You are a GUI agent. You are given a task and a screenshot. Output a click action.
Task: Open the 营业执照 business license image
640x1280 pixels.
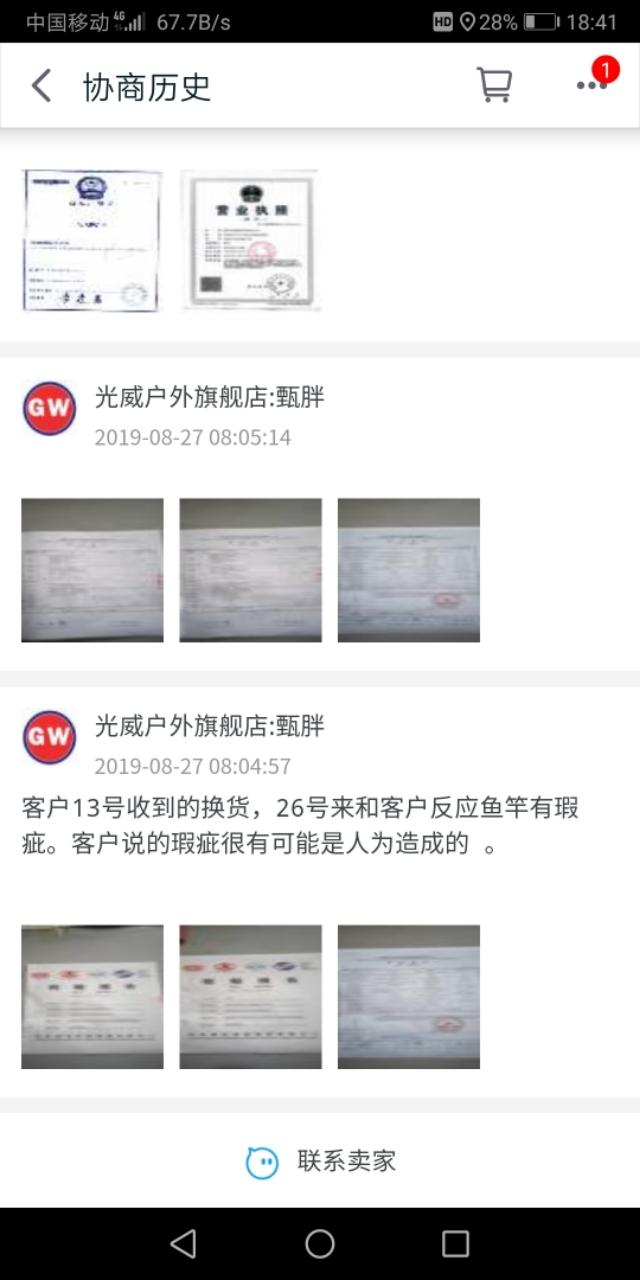coord(250,241)
